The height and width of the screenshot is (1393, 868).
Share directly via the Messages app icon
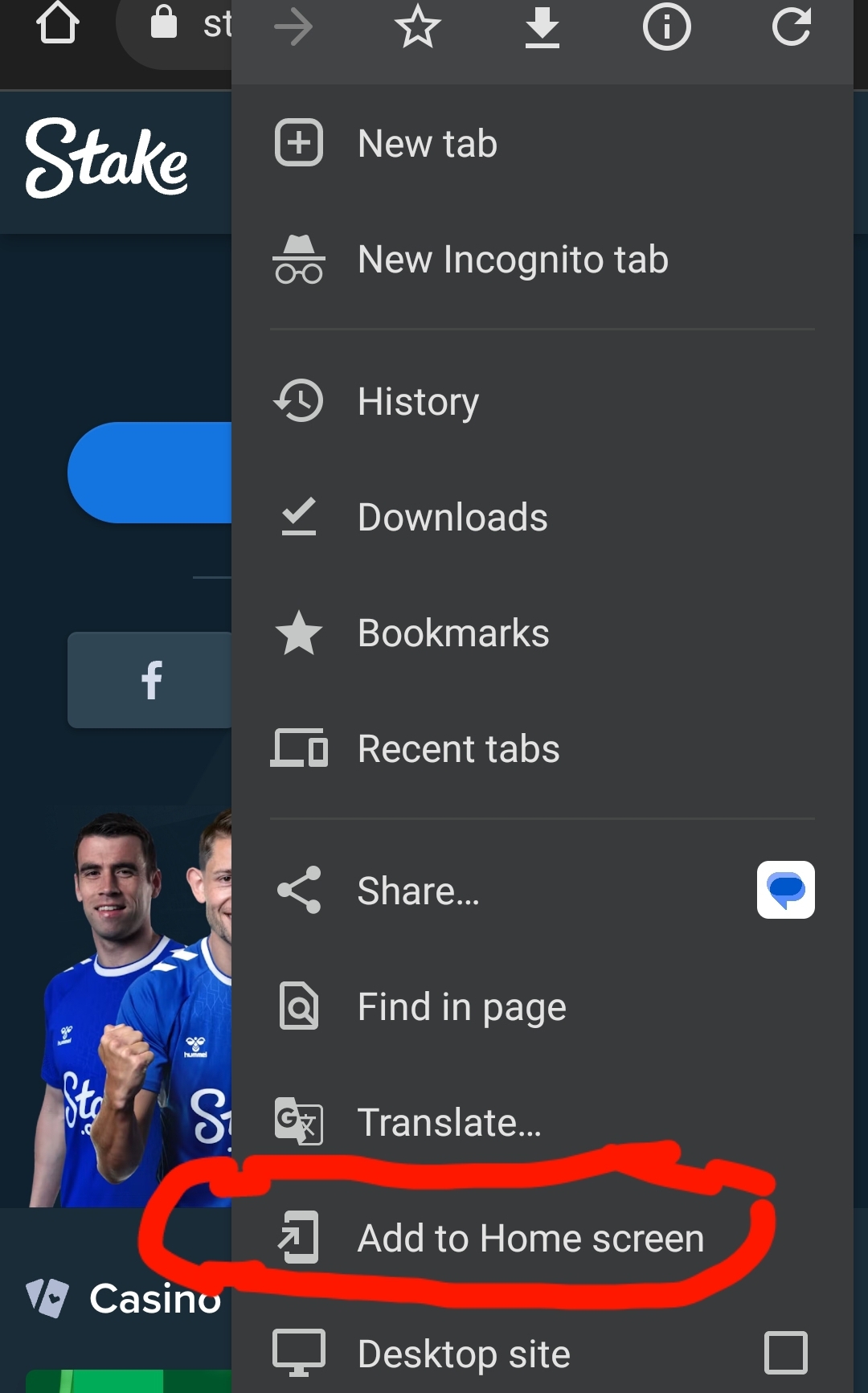coord(785,890)
